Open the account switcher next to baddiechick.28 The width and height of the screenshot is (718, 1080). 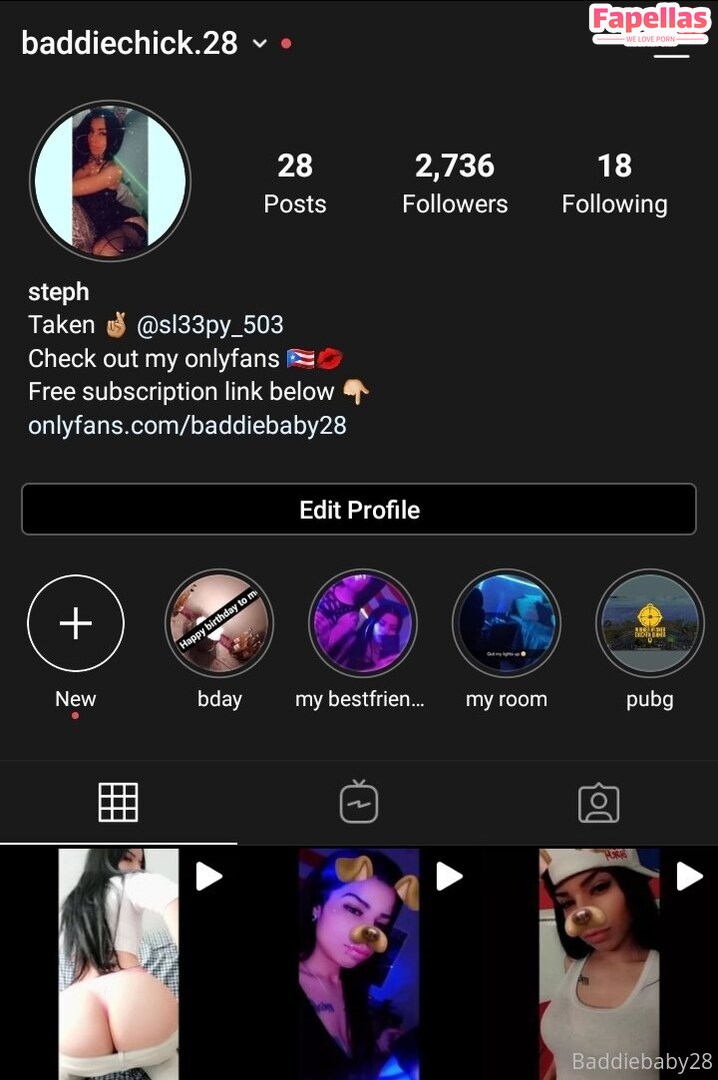click(x=260, y=44)
